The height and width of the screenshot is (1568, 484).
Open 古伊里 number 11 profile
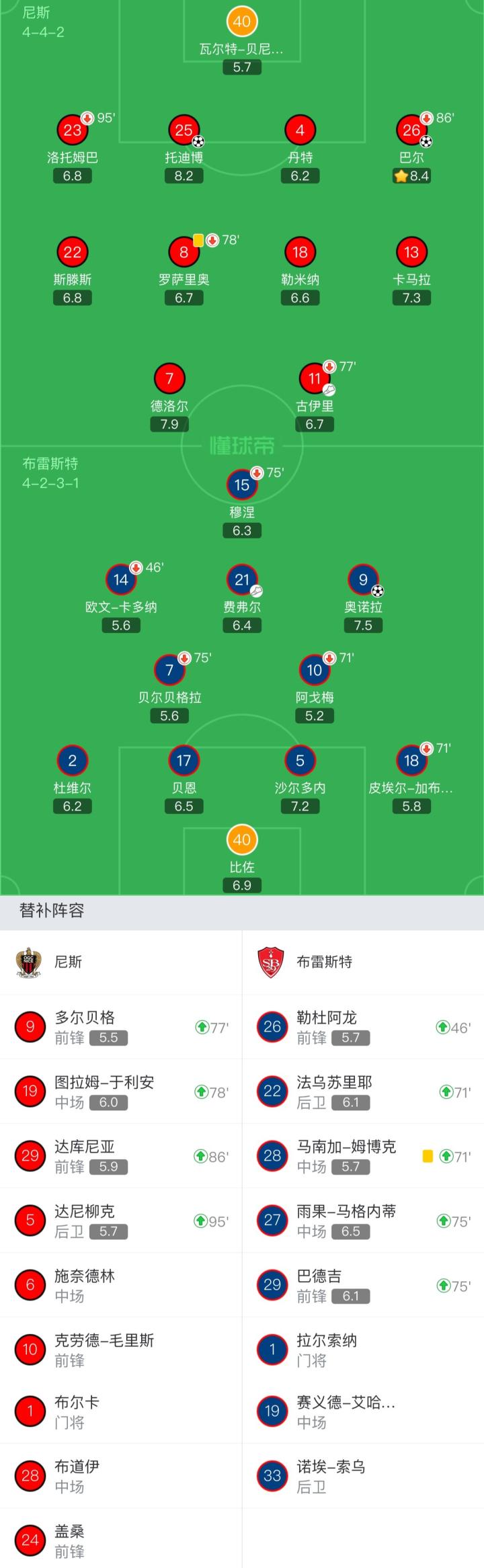coord(314,379)
